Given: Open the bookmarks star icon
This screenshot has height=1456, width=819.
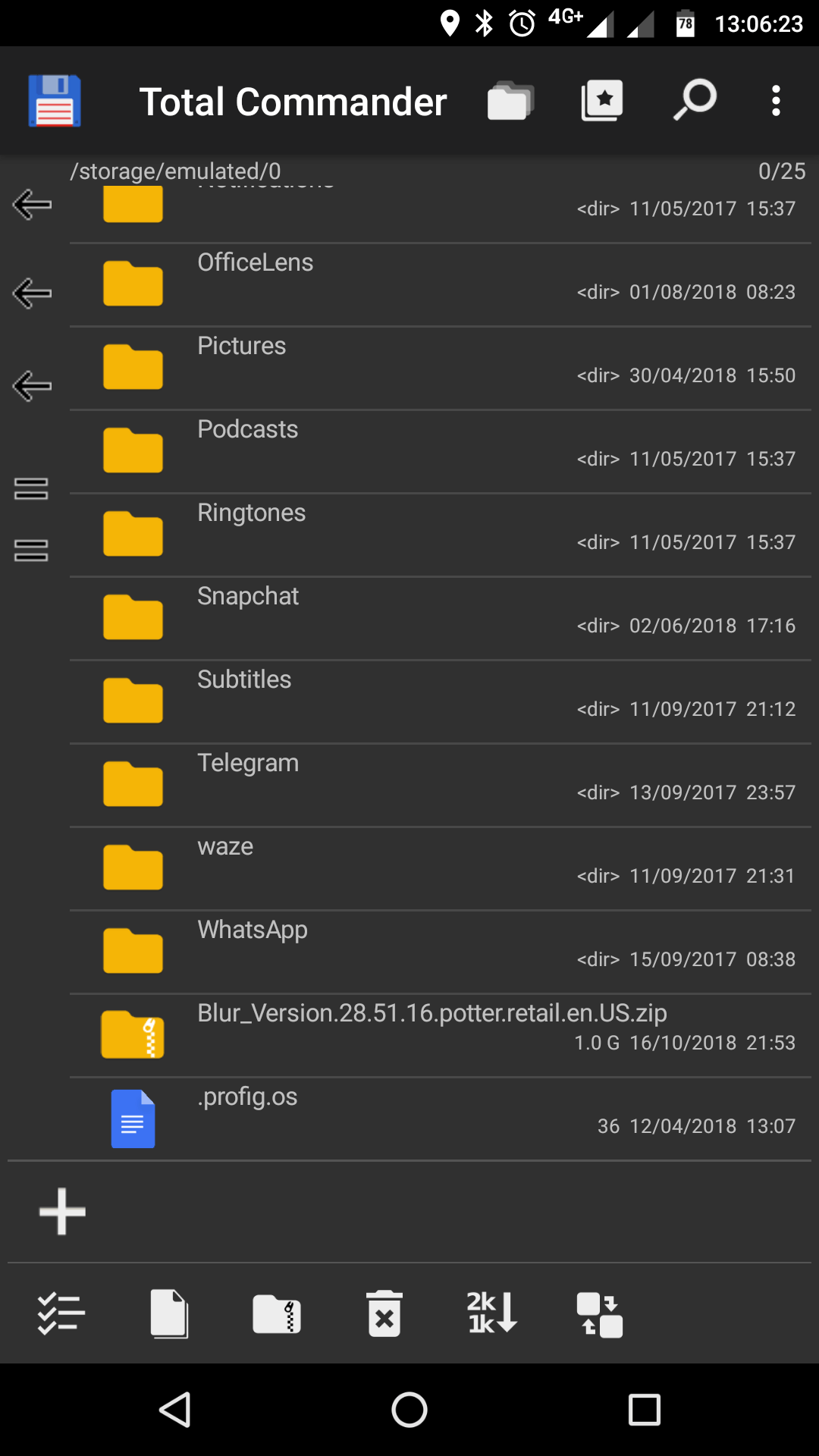Looking at the screenshot, I should pyautogui.click(x=602, y=101).
